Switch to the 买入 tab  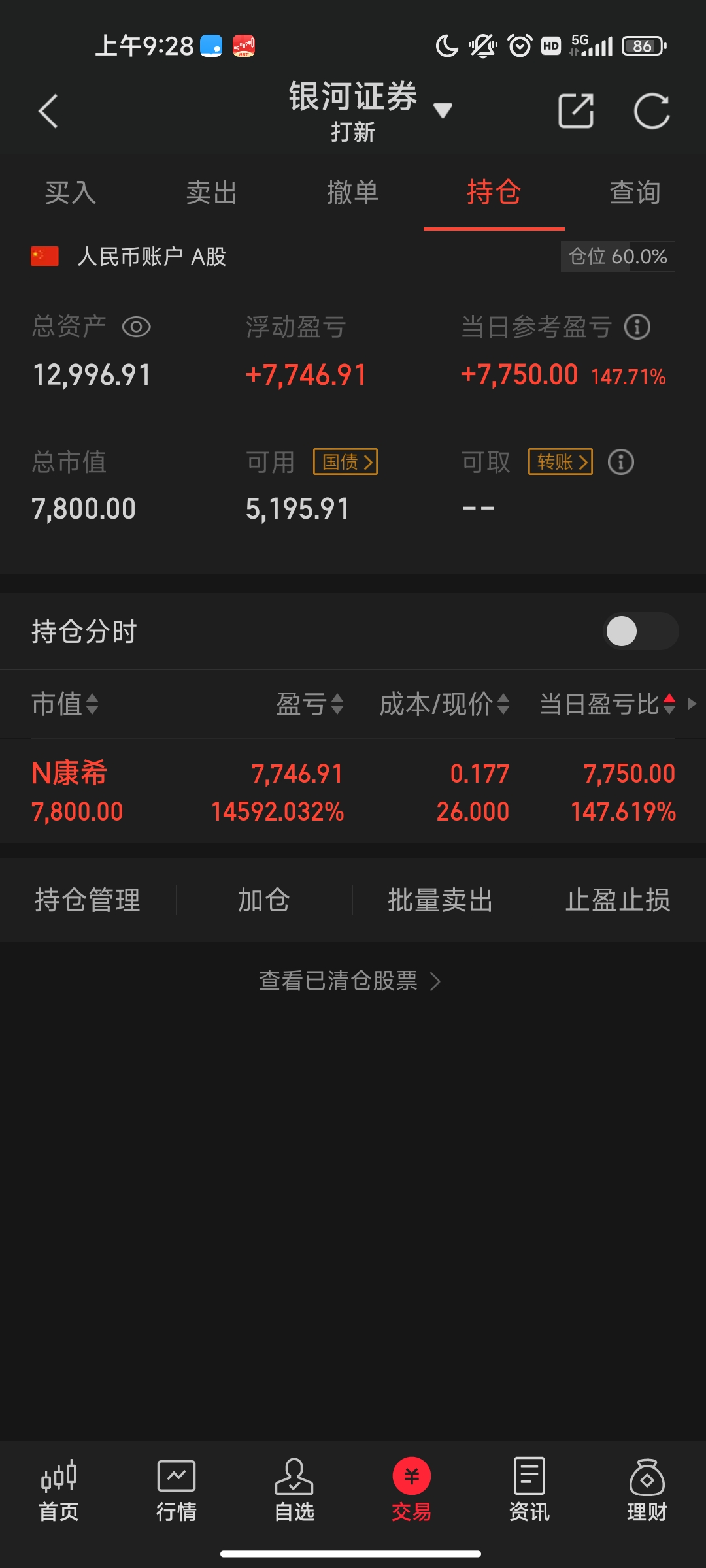[x=71, y=193]
